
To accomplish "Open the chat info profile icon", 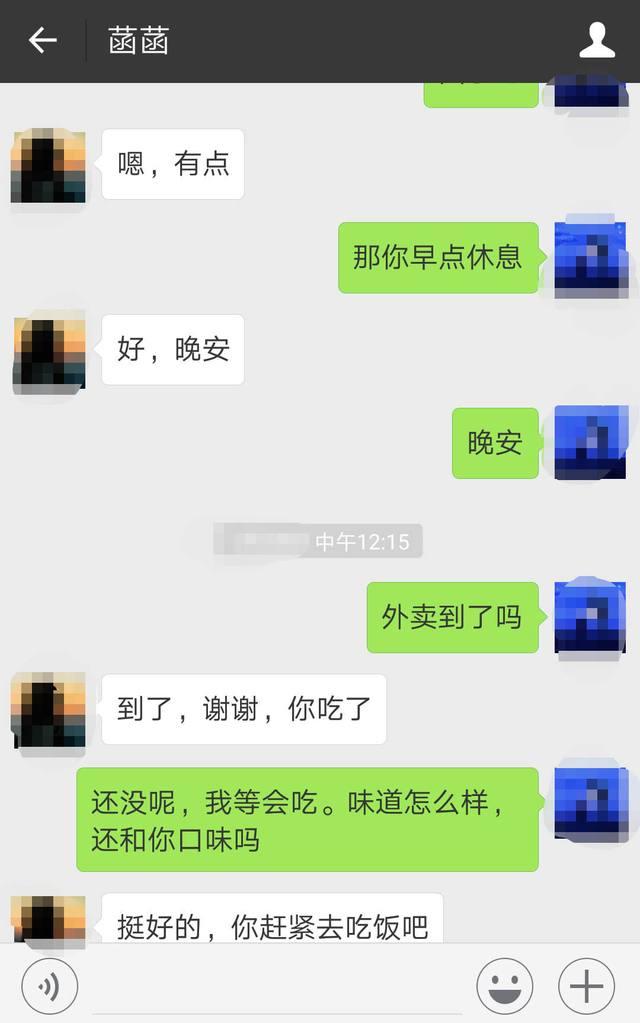I will [x=597, y=40].
